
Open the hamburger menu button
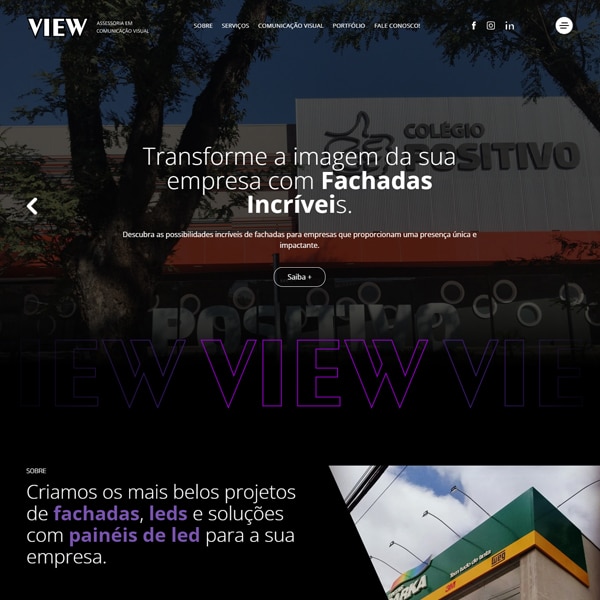(x=564, y=26)
